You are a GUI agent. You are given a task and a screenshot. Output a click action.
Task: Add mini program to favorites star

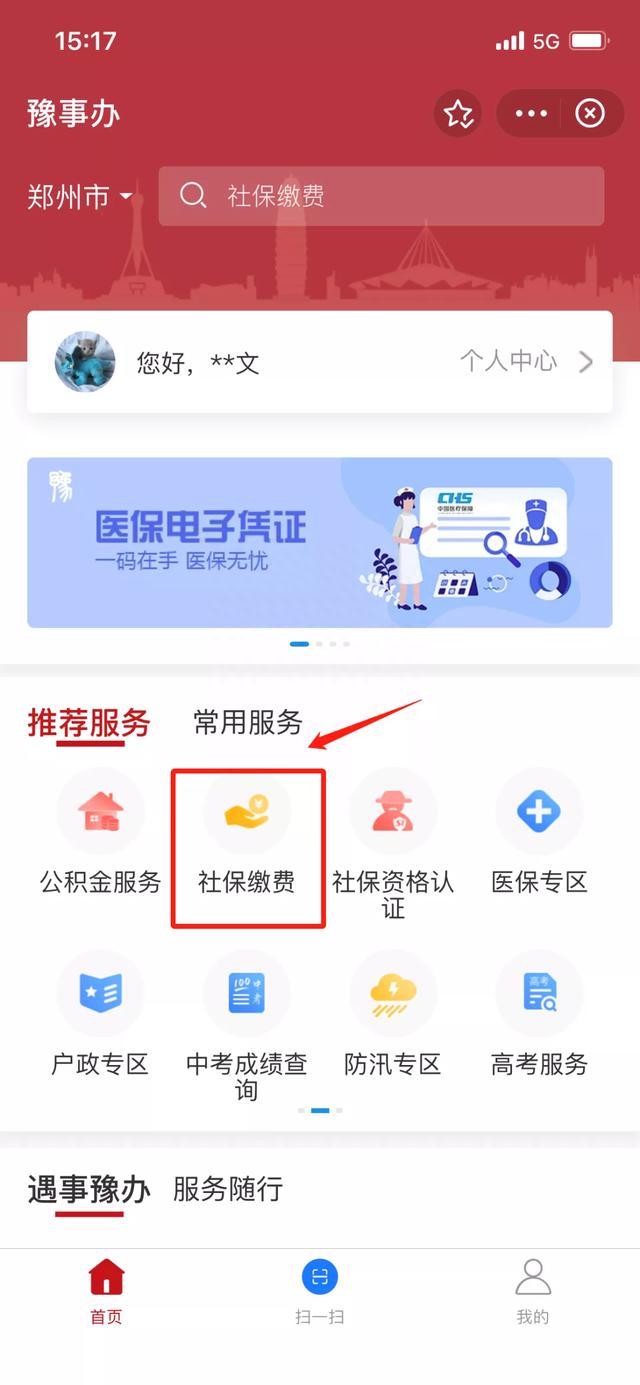[458, 114]
